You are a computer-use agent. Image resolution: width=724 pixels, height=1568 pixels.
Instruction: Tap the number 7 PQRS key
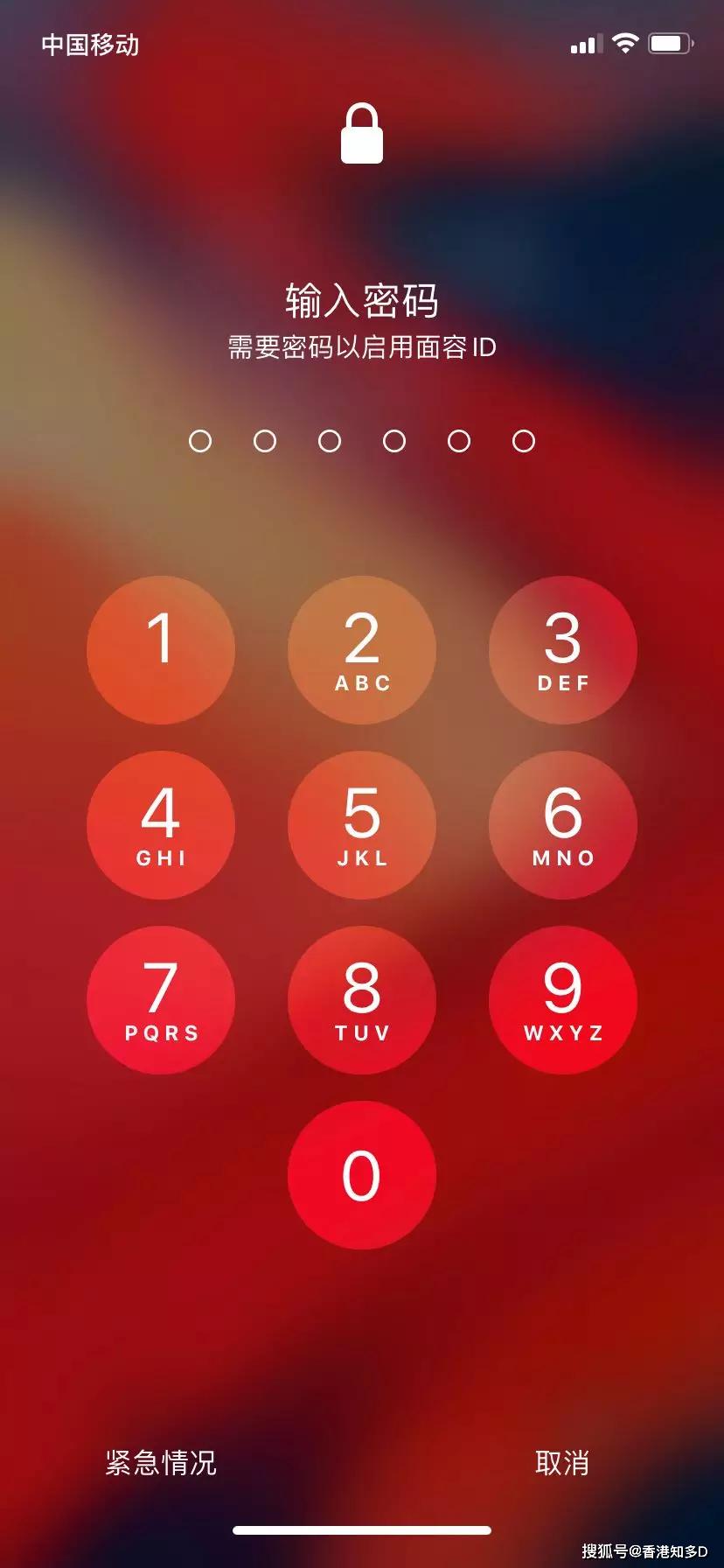(161, 1001)
